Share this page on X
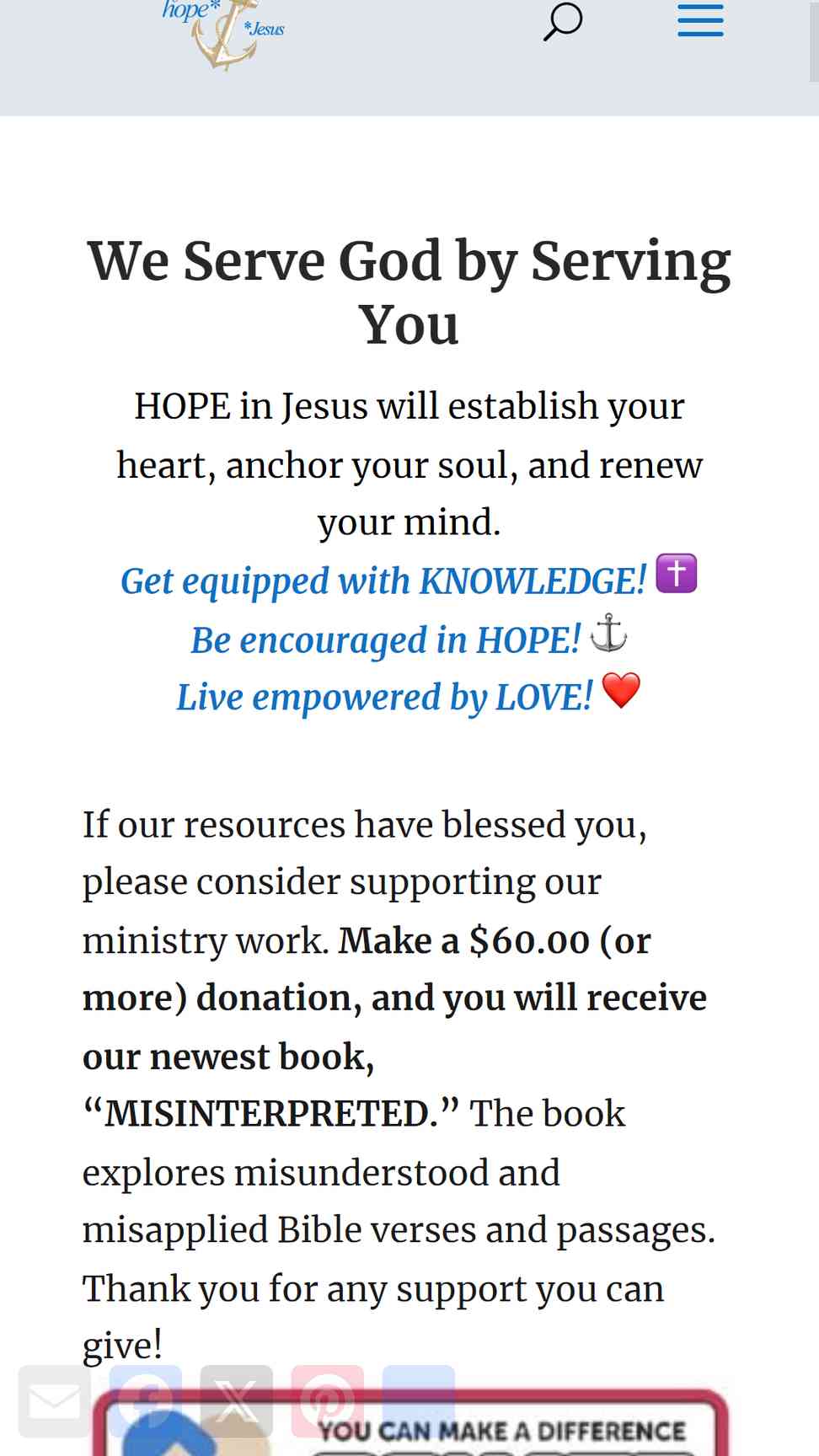This screenshot has height=1456, width=819. (237, 1401)
